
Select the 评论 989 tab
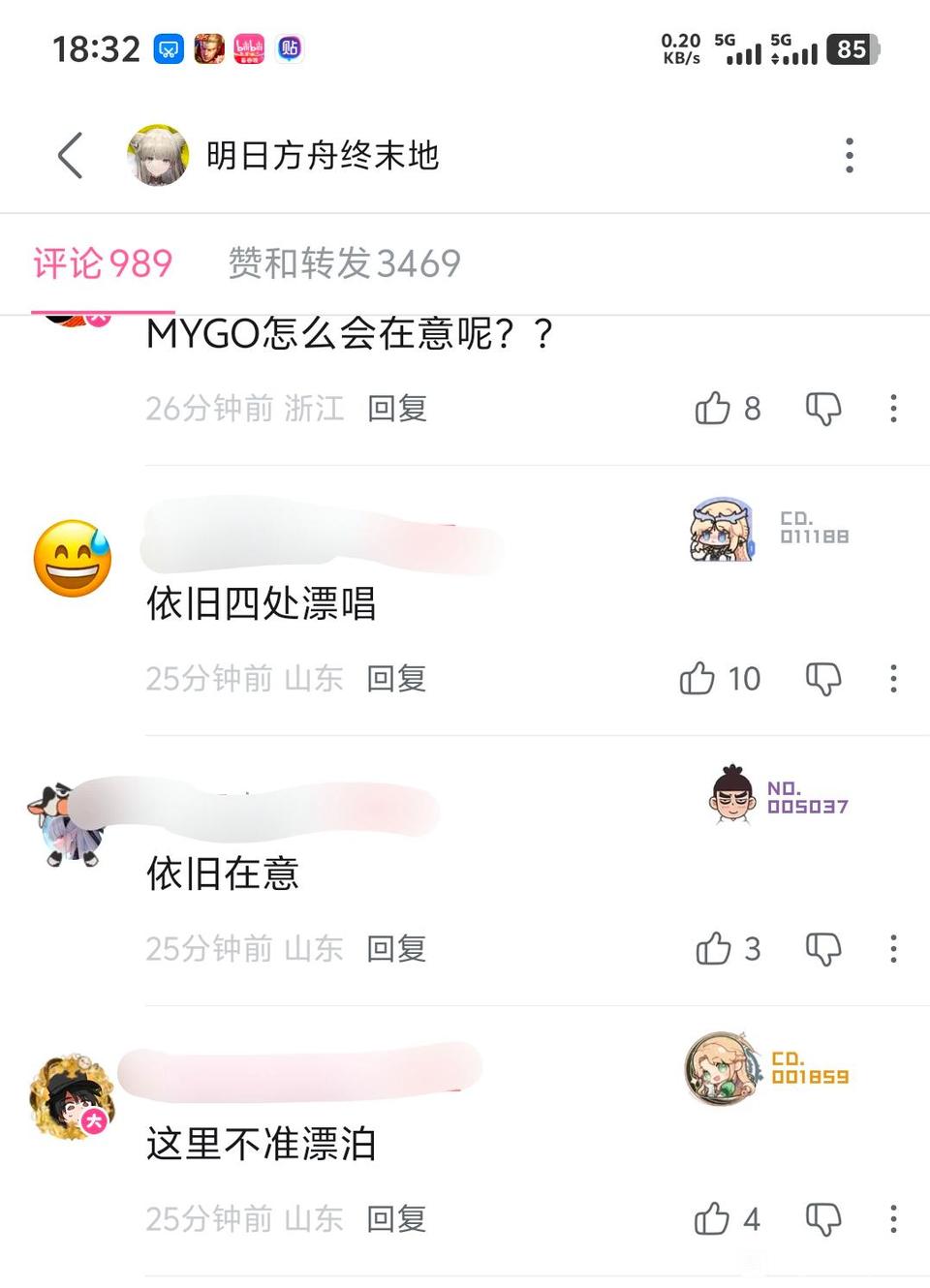pyautogui.click(x=103, y=263)
